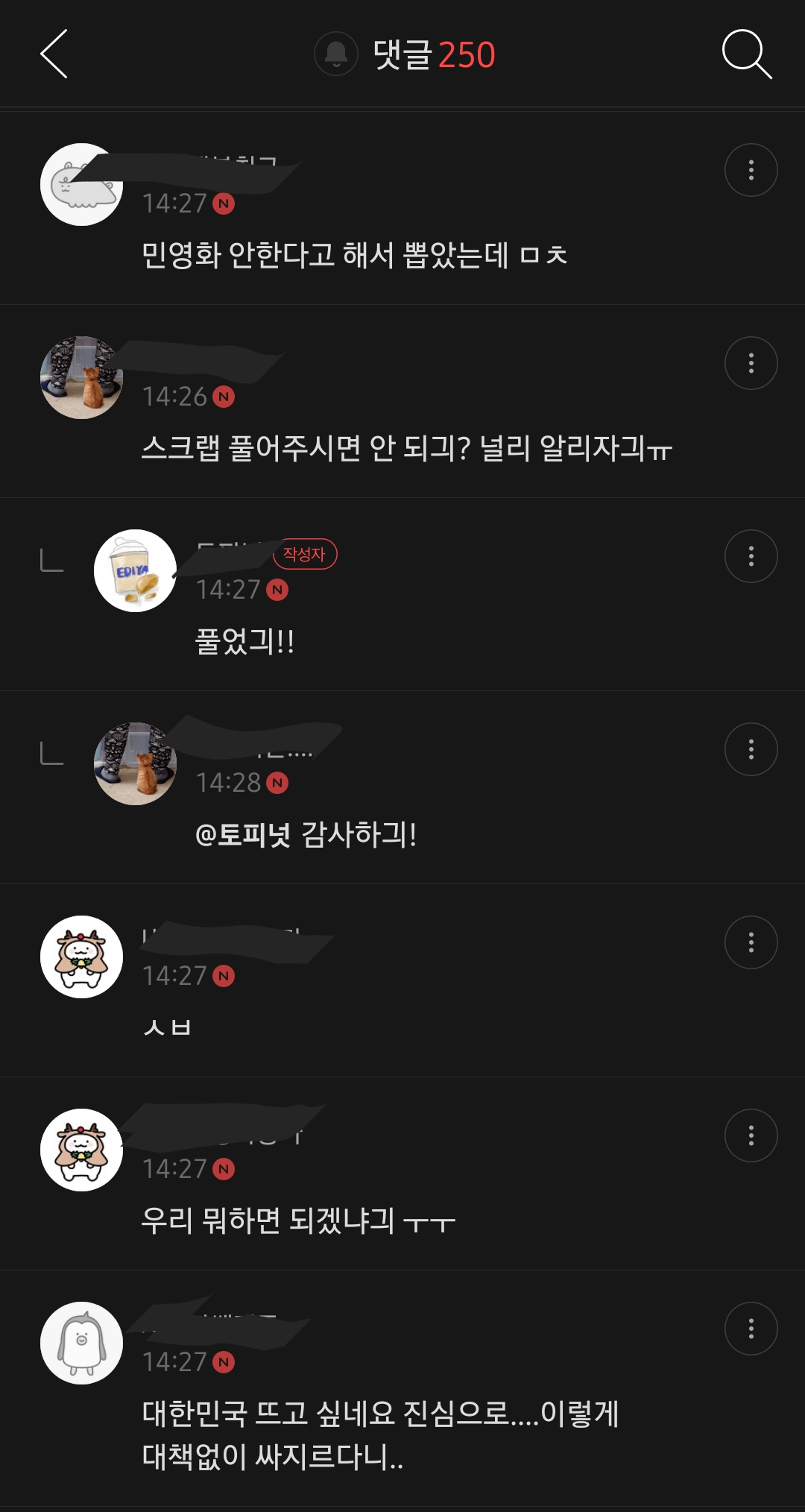Viewport: 805px width, 1512px height.
Task: Tap the N new badge beside 14:26
Action: tap(225, 397)
